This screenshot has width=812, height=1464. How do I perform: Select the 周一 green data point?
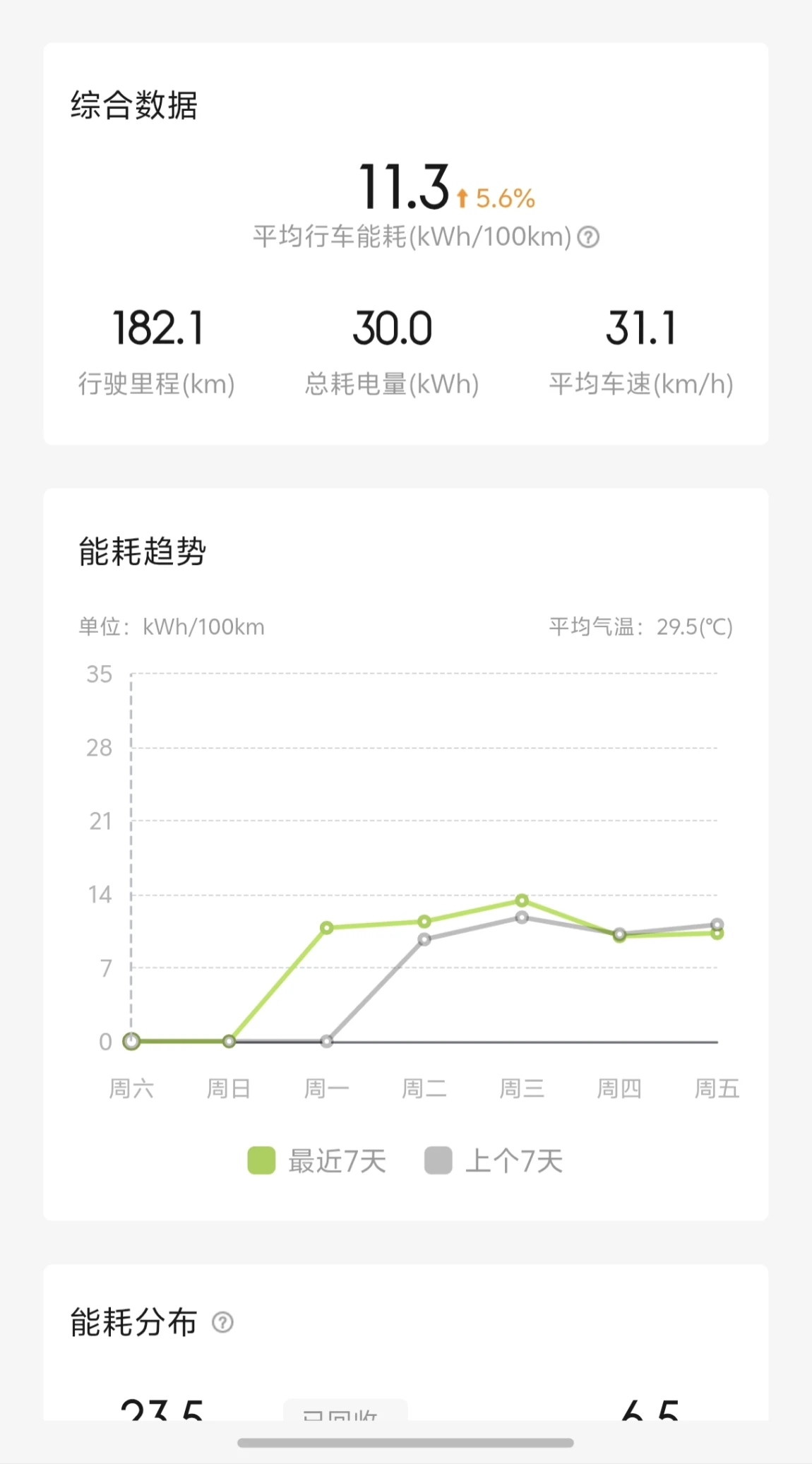pyautogui.click(x=326, y=928)
